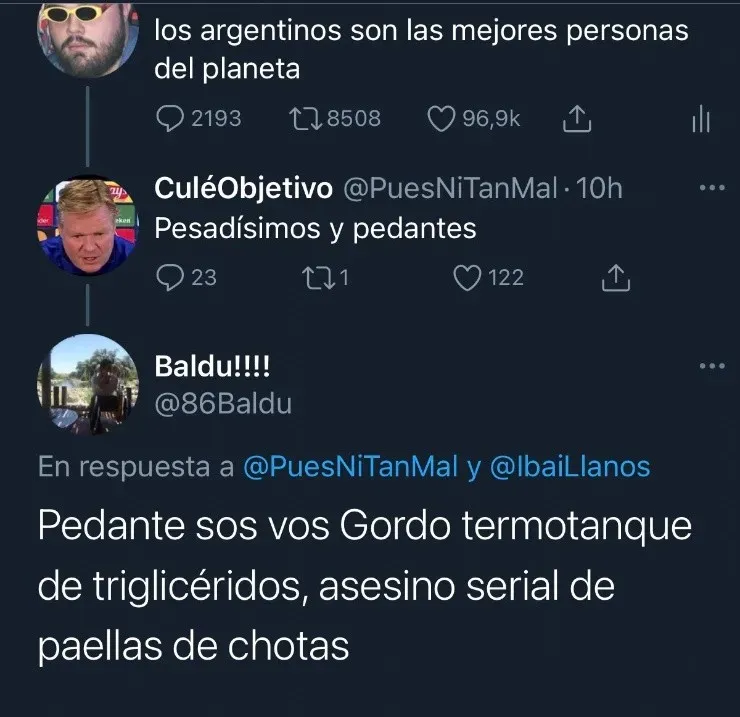View analytics of the 'los argentinos' tweet

[700, 120]
